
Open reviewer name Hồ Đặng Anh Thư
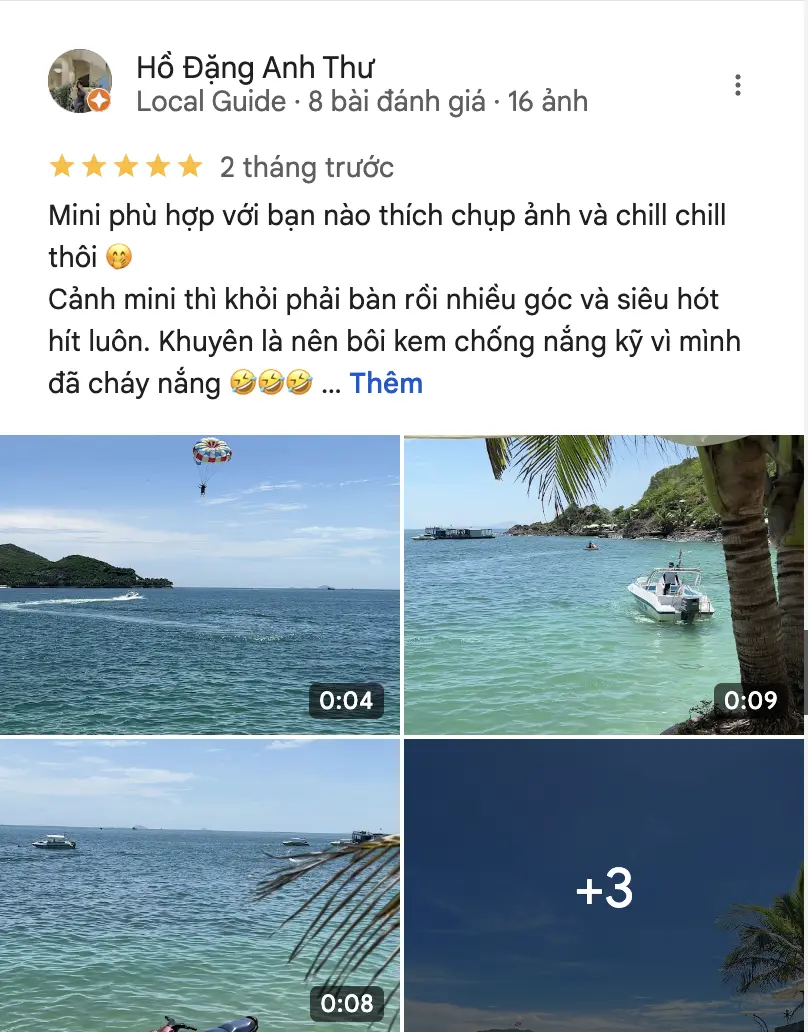[255, 68]
